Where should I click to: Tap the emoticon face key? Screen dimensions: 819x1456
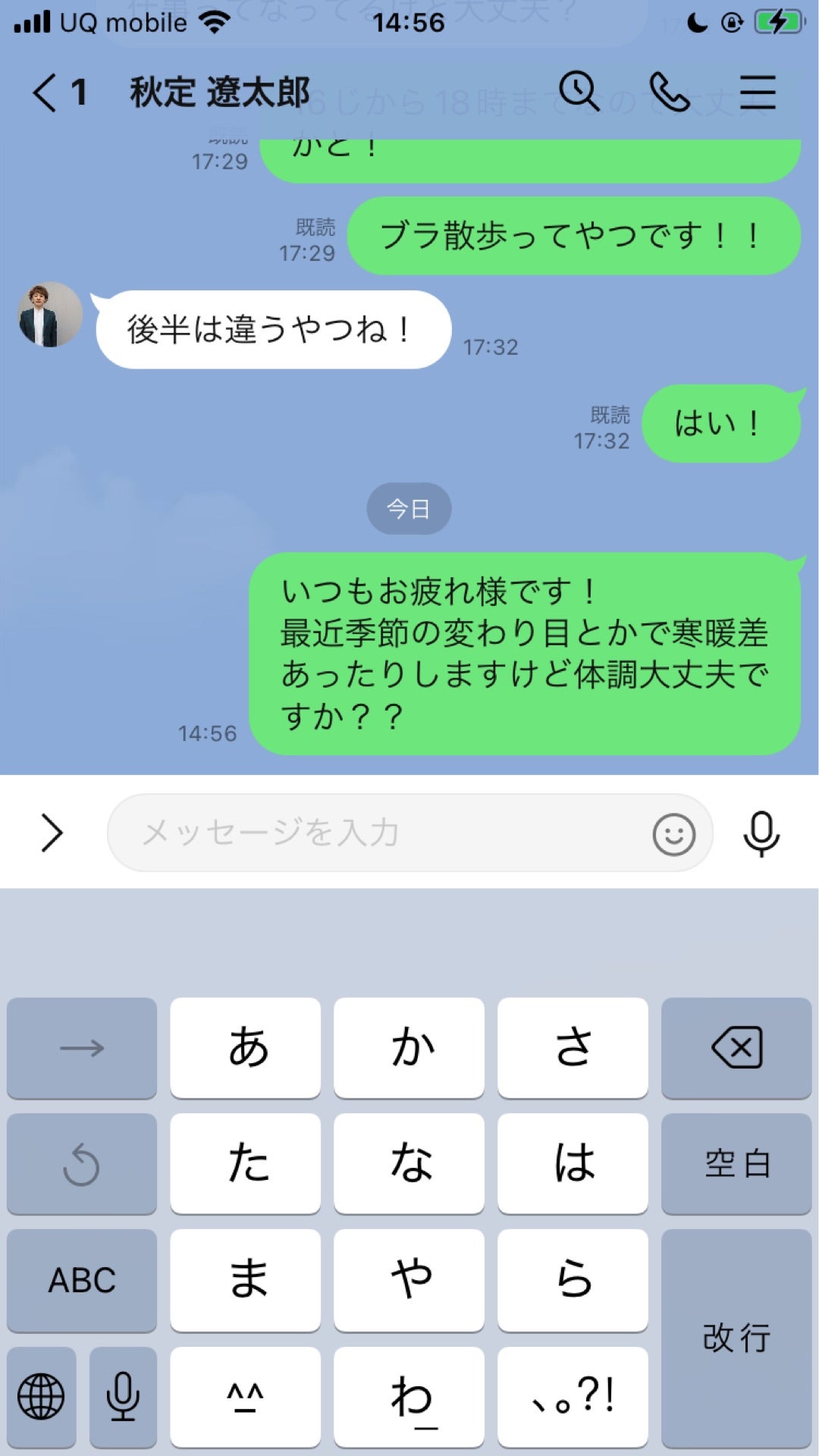[x=246, y=1396]
